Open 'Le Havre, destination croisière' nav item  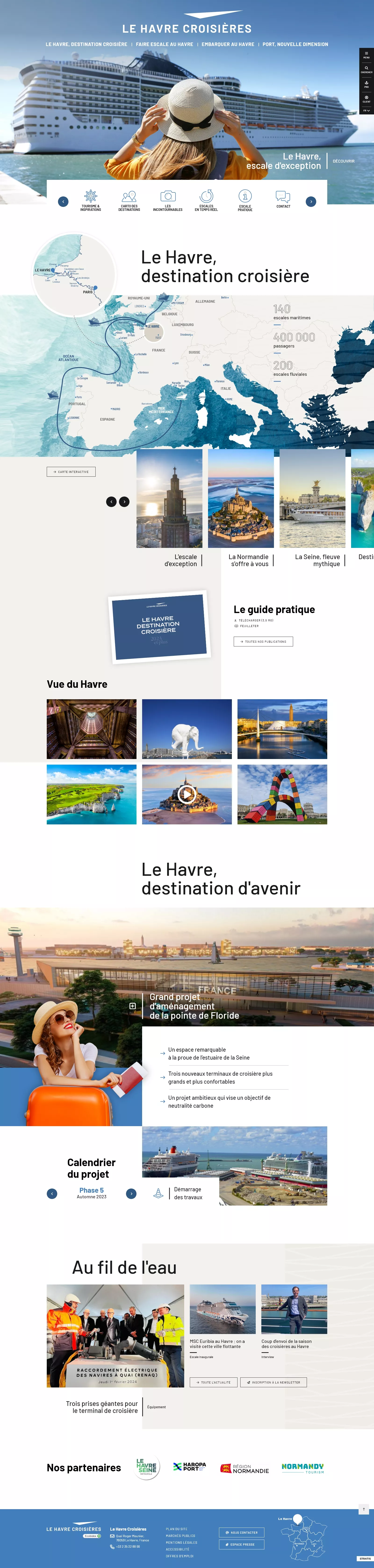[86, 44]
